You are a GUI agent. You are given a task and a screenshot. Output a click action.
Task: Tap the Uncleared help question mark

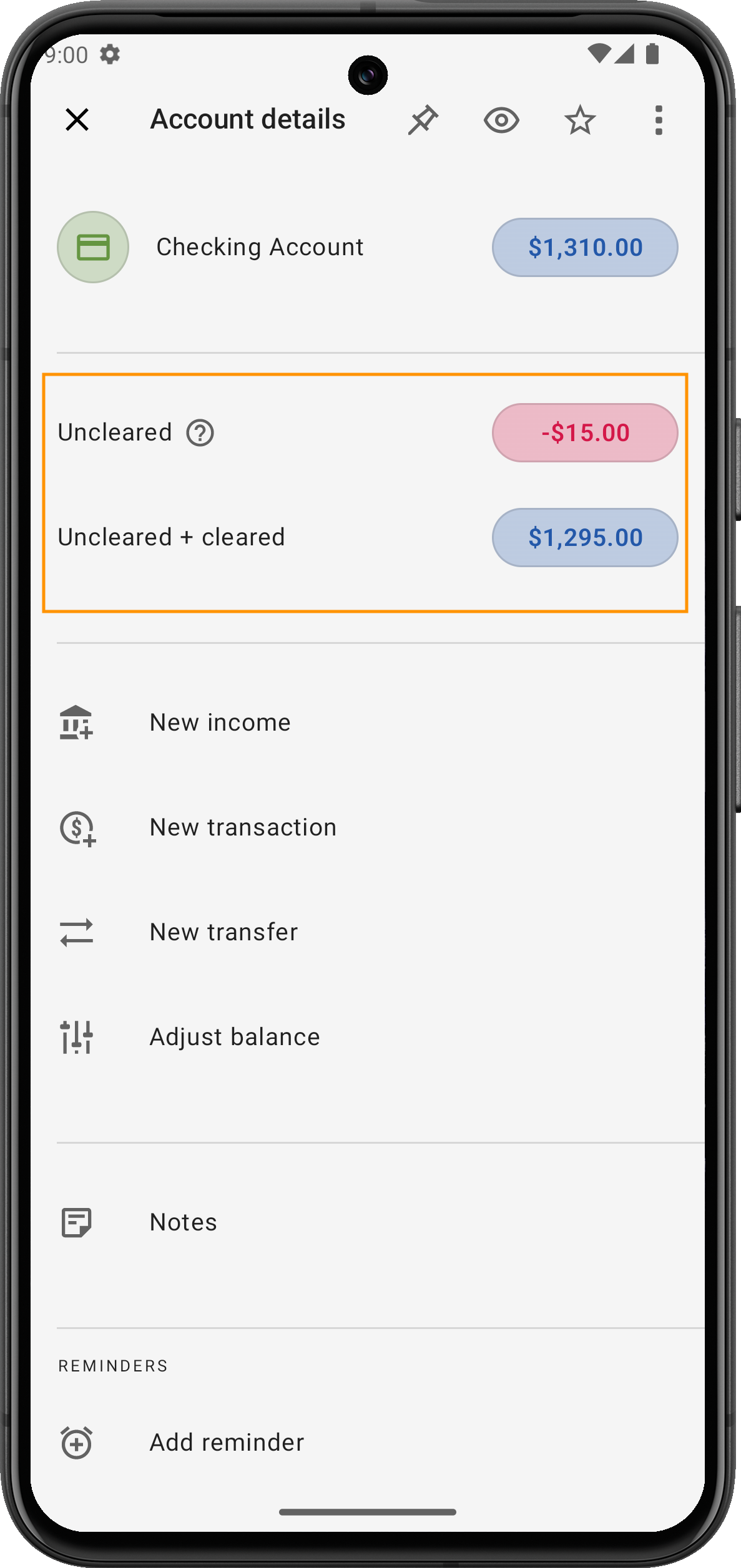(200, 432)
